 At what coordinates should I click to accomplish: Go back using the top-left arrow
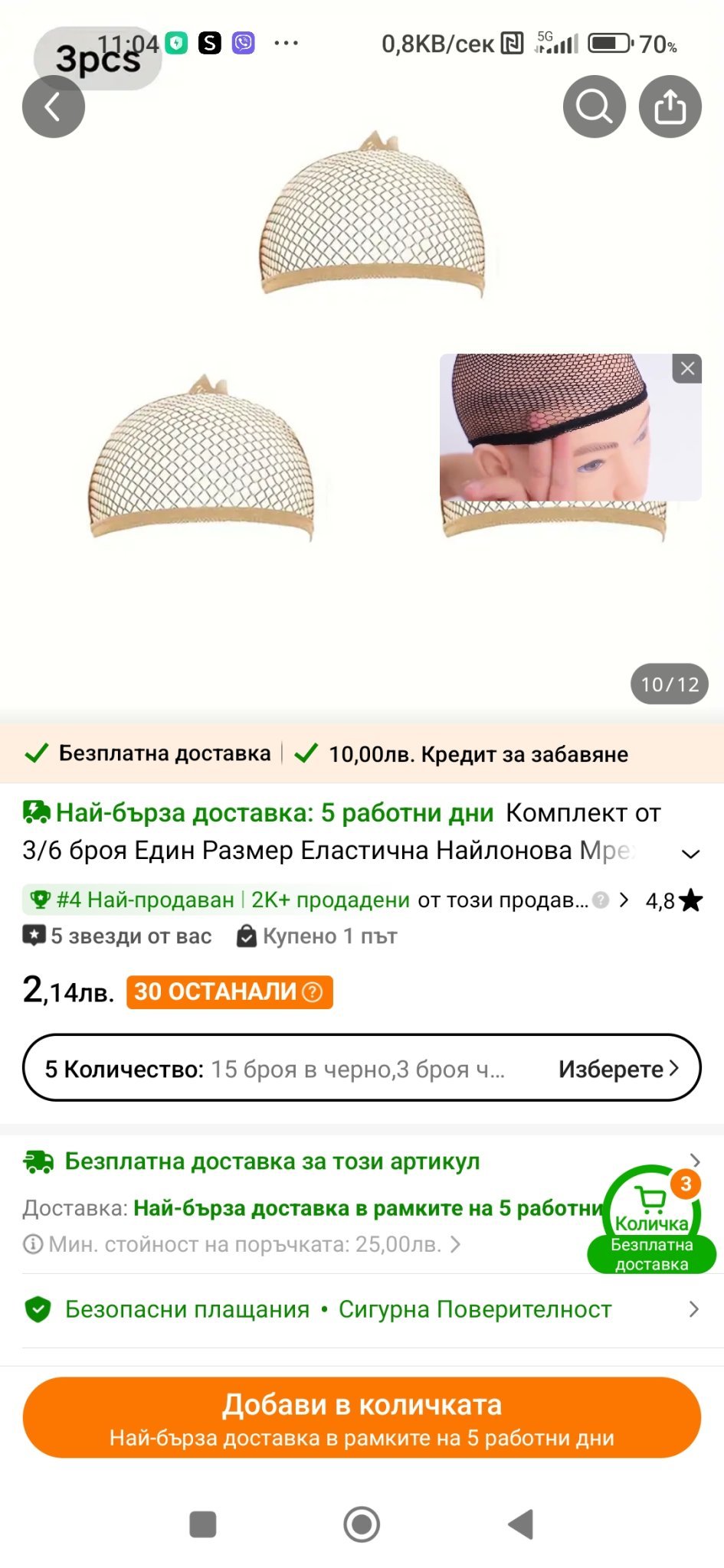tap(53, 106)
